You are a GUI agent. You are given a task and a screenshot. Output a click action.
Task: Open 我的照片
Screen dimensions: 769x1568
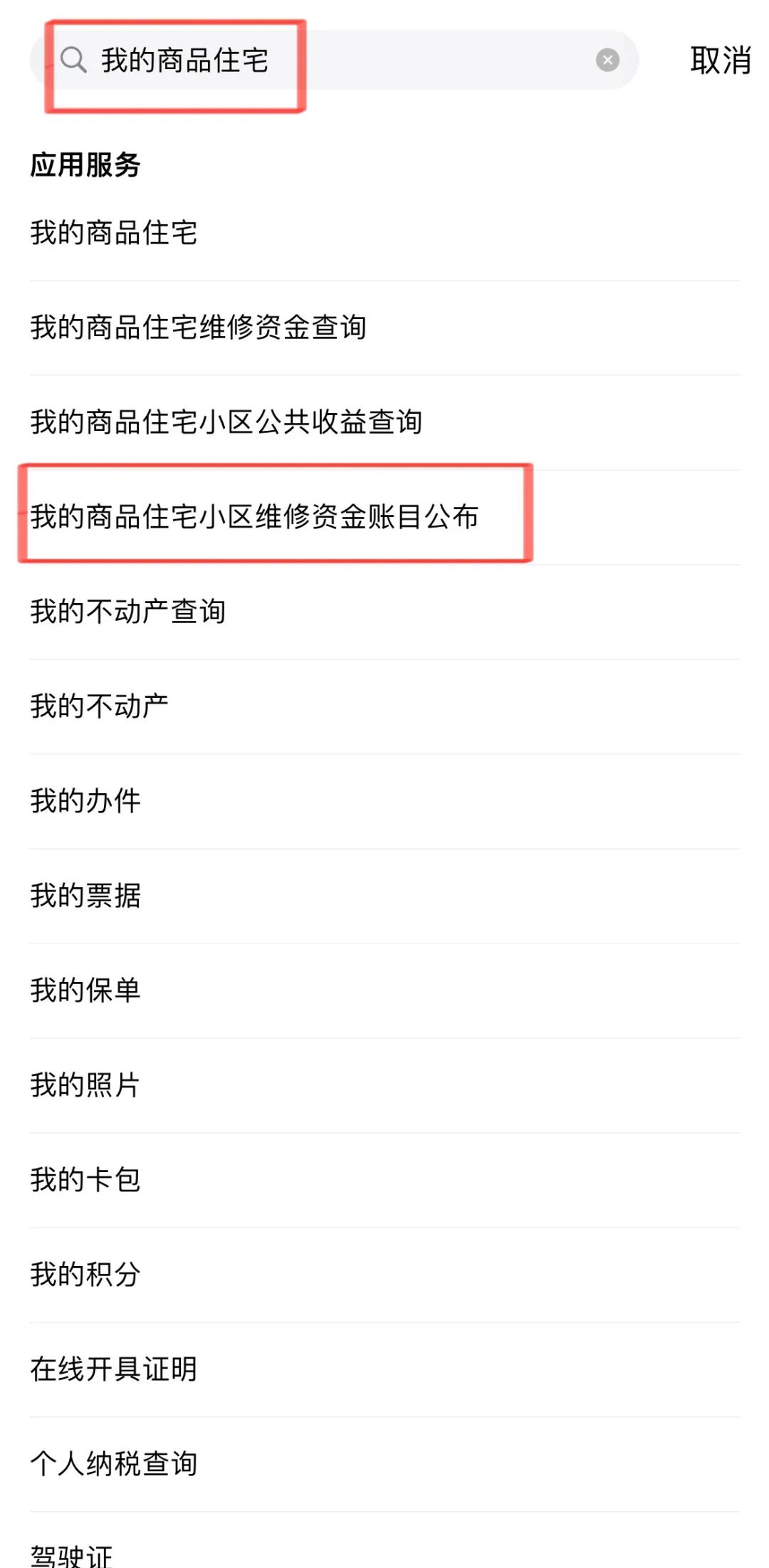point(85,1085)
